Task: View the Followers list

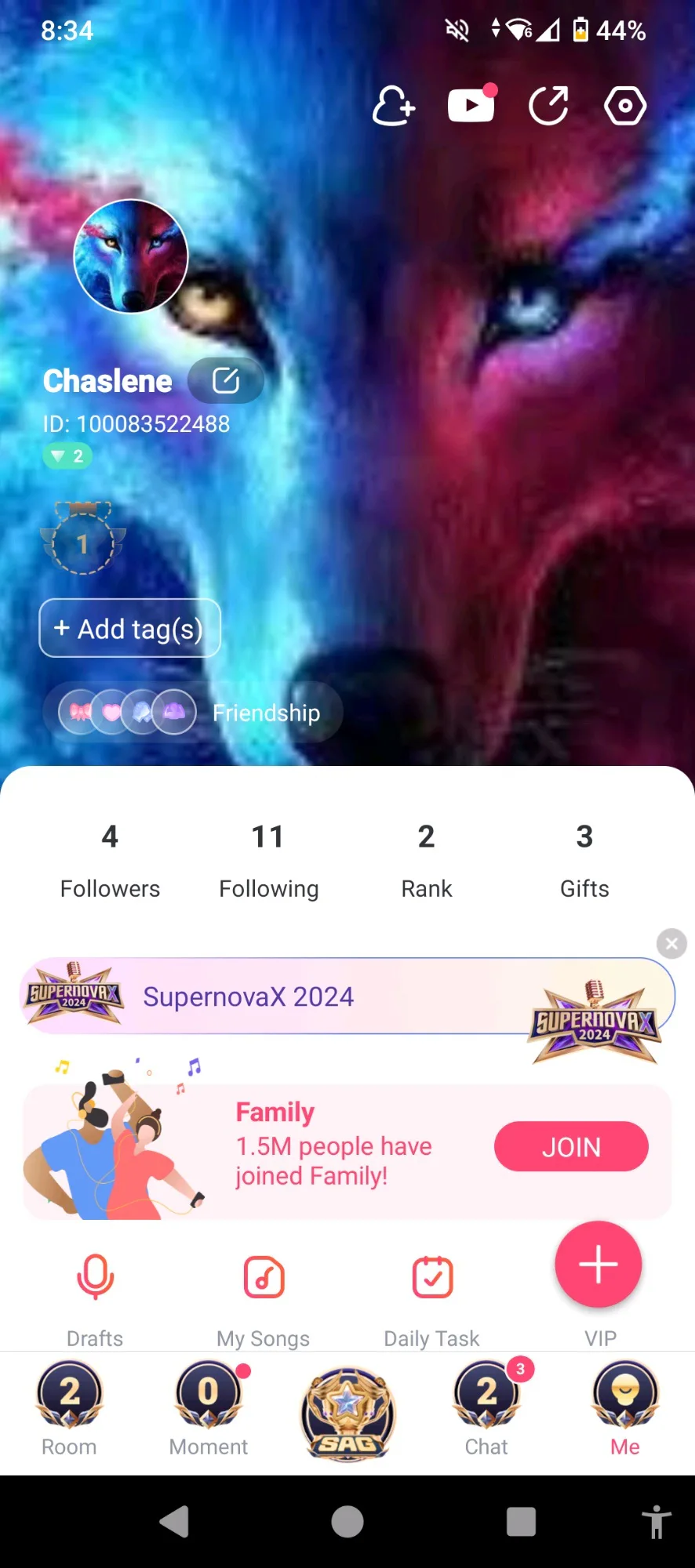Action: [110, 861]
